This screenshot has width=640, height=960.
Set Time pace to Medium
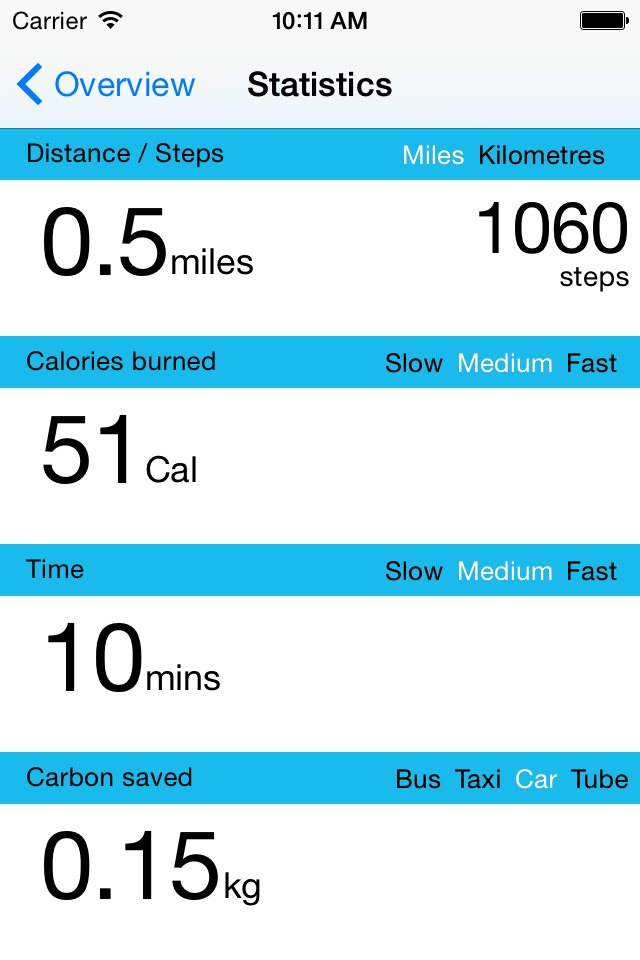(x=504, y=571)
